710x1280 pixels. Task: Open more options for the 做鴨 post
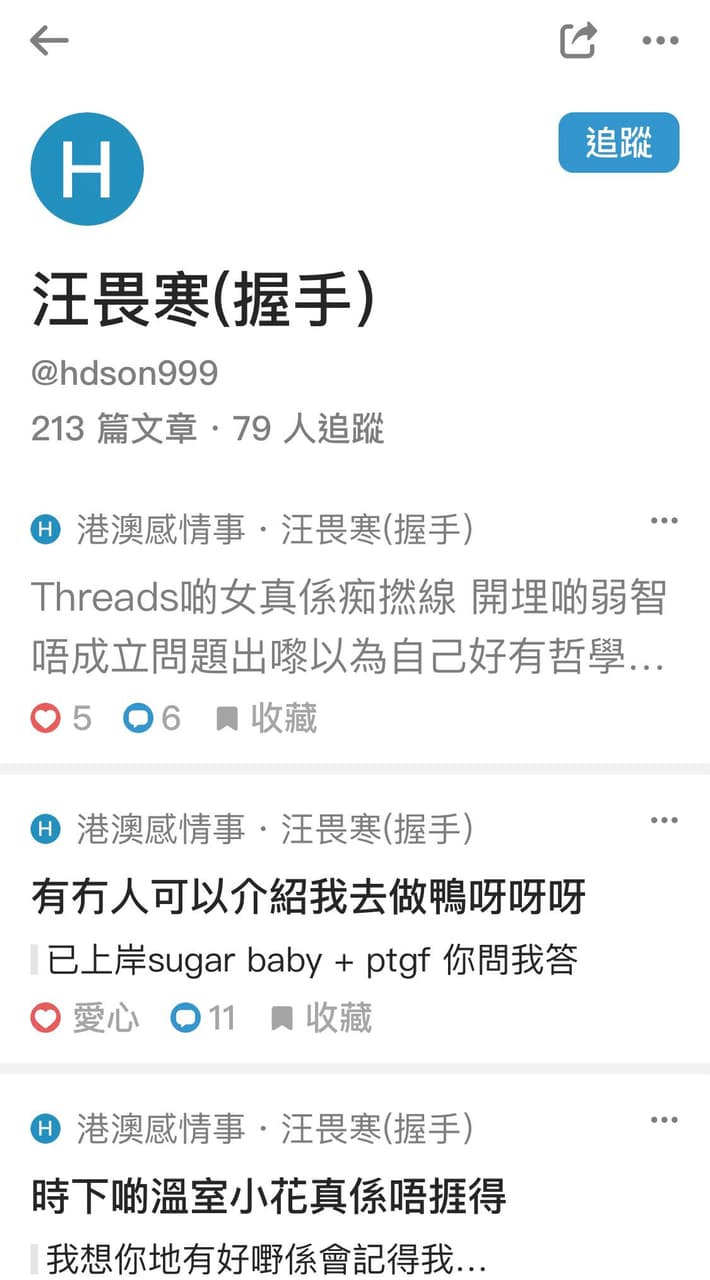[x=664, y=821]
